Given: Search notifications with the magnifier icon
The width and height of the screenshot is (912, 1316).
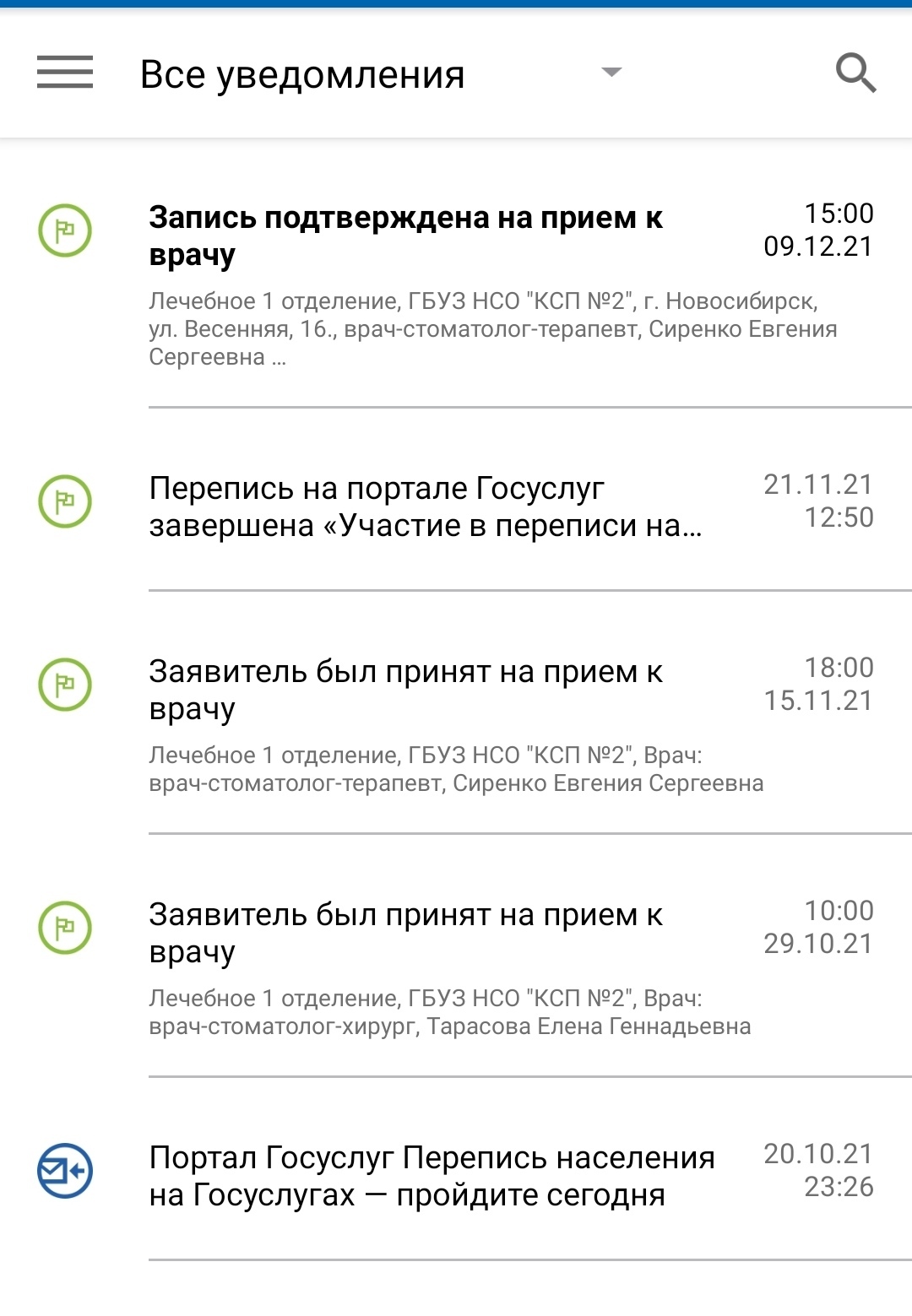Looking at the screenshot, I should click(x=855, y=73).
